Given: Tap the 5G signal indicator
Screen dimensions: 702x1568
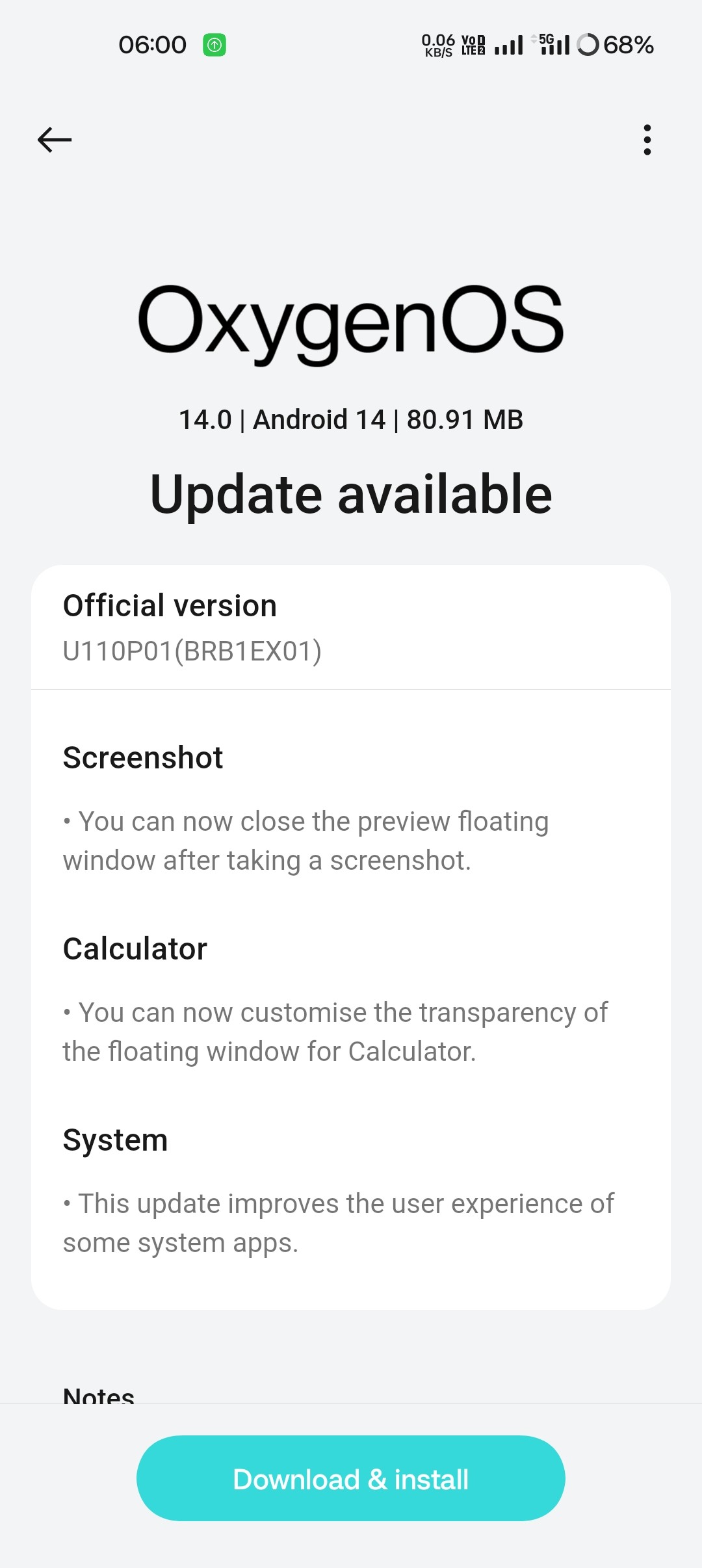Looking at the screenshot, I should click(x=548, y=44).
